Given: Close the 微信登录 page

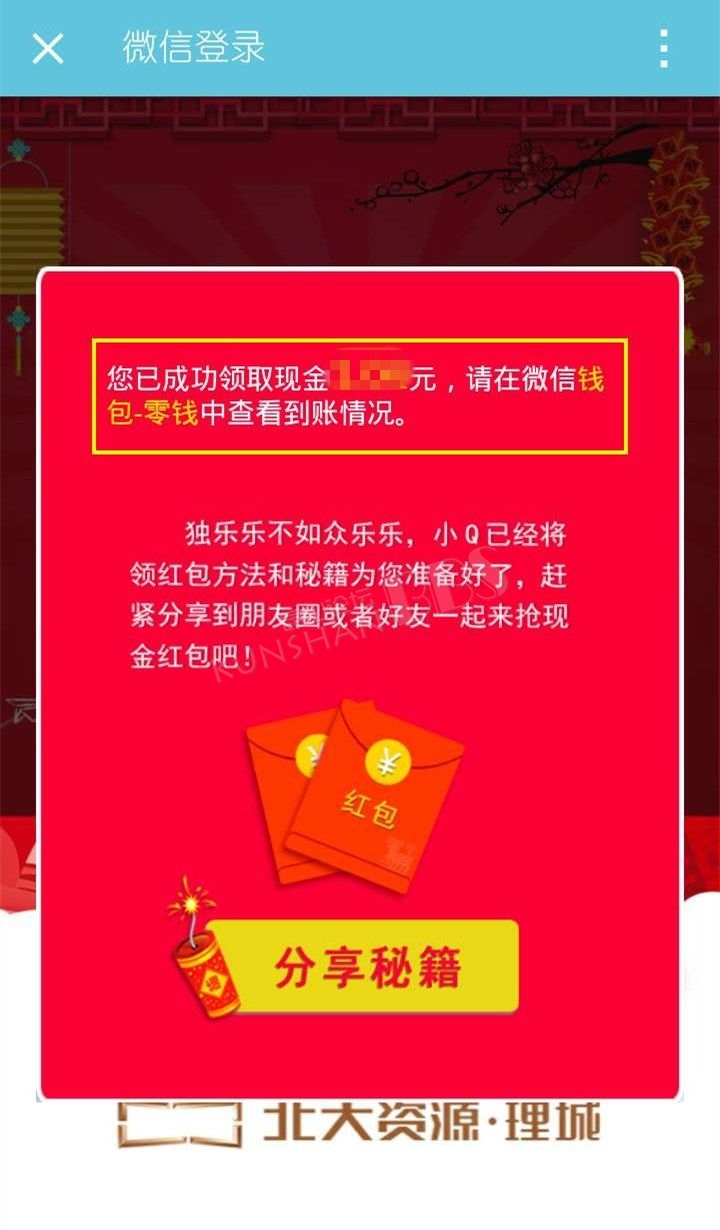Looking at the screenshot, I should pyautogui.click(x=48, y=47).
